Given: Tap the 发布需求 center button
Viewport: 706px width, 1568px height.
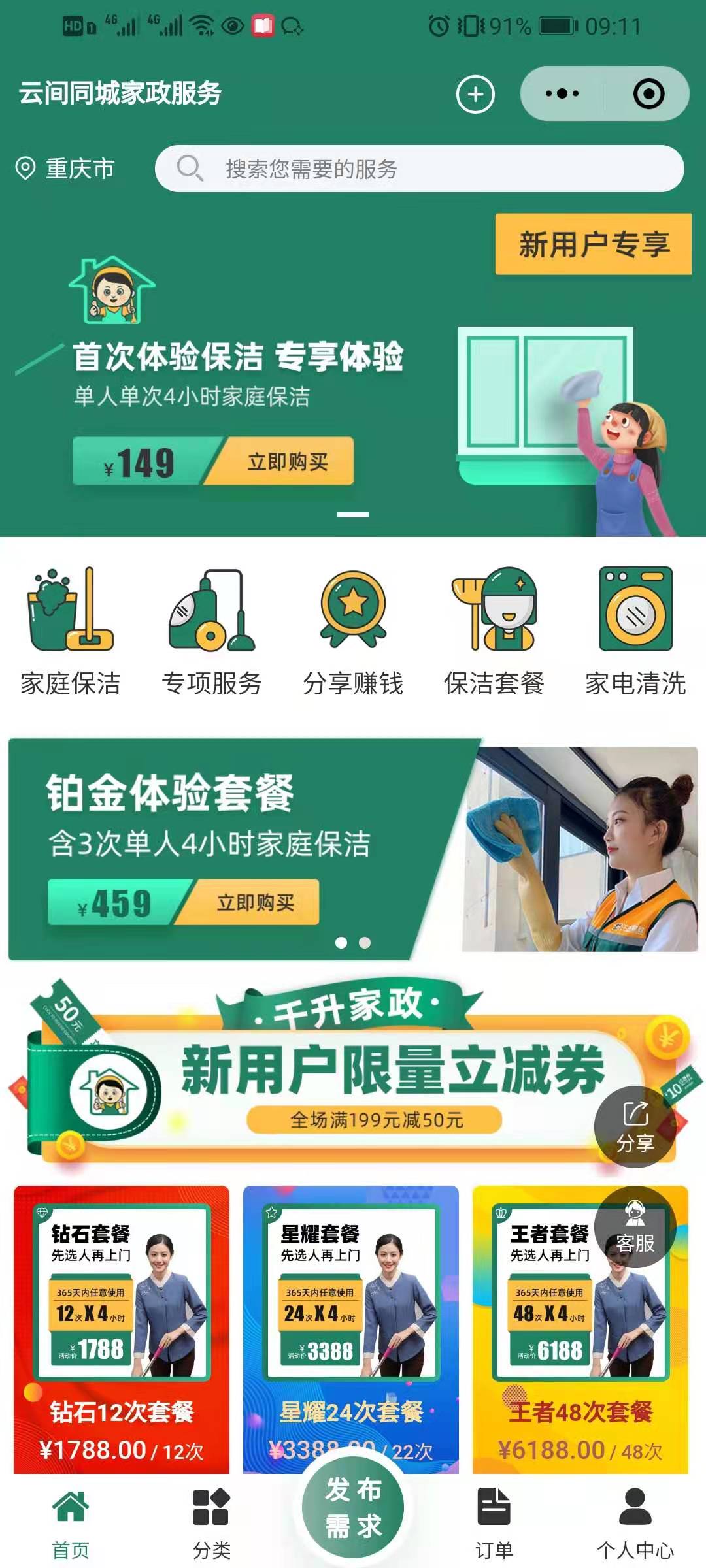Looking at the screenshot, I should click(x=353, y=1508).
